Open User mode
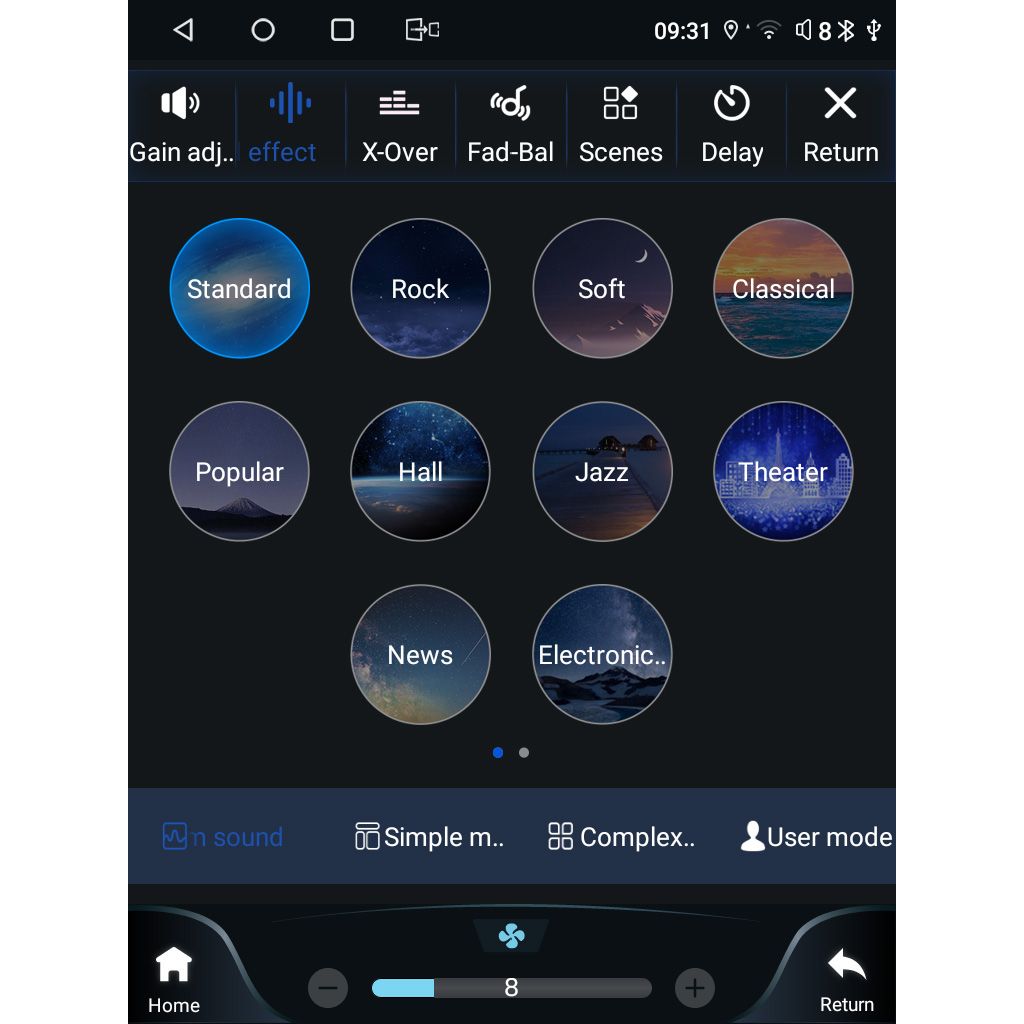 [x=815, y=837]
